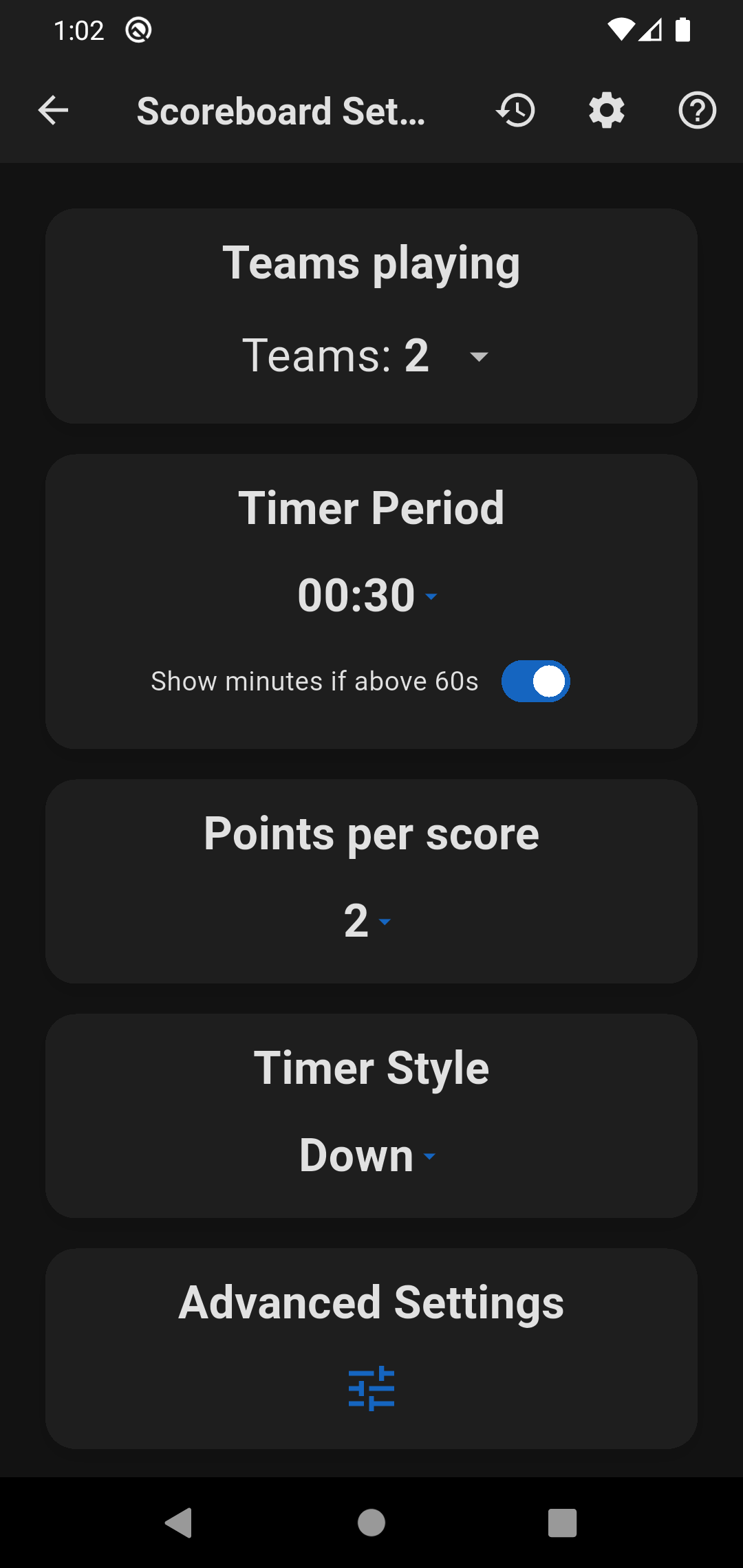Select a different Timer Style

click(368, 1156)
